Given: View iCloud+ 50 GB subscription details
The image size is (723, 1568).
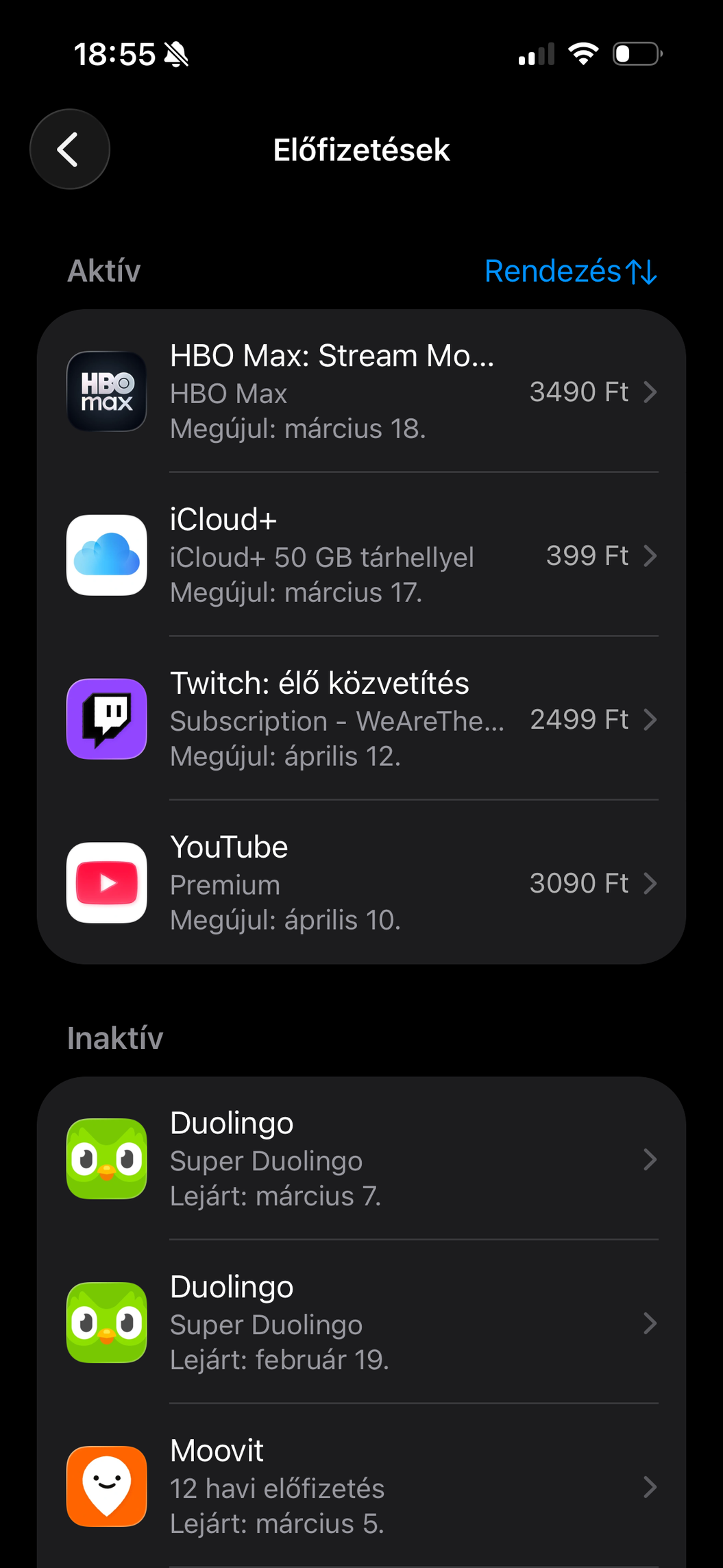Looking at the screenshot, I should (x=362, y=555).
